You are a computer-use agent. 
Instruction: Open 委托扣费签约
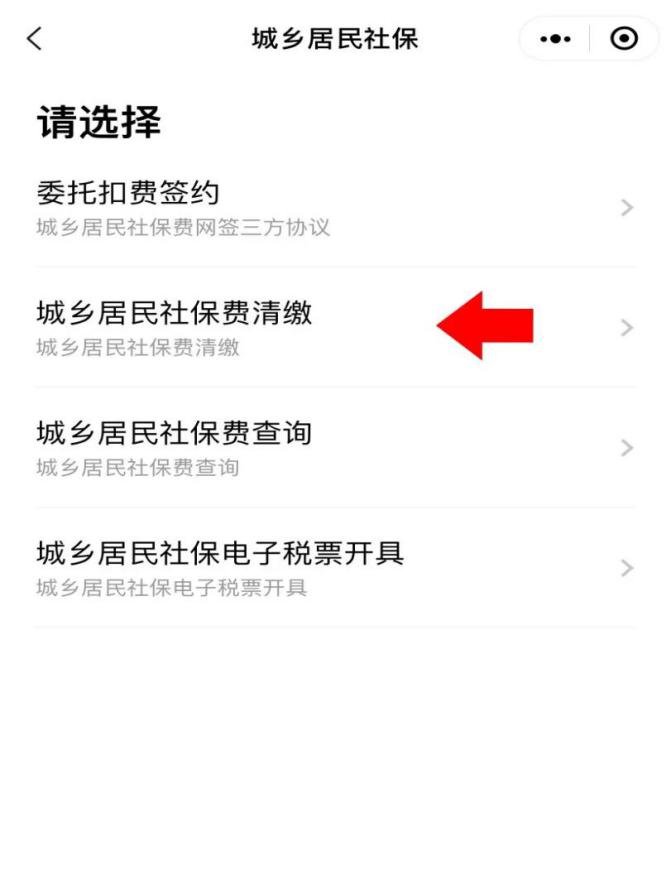coord(334,208)
